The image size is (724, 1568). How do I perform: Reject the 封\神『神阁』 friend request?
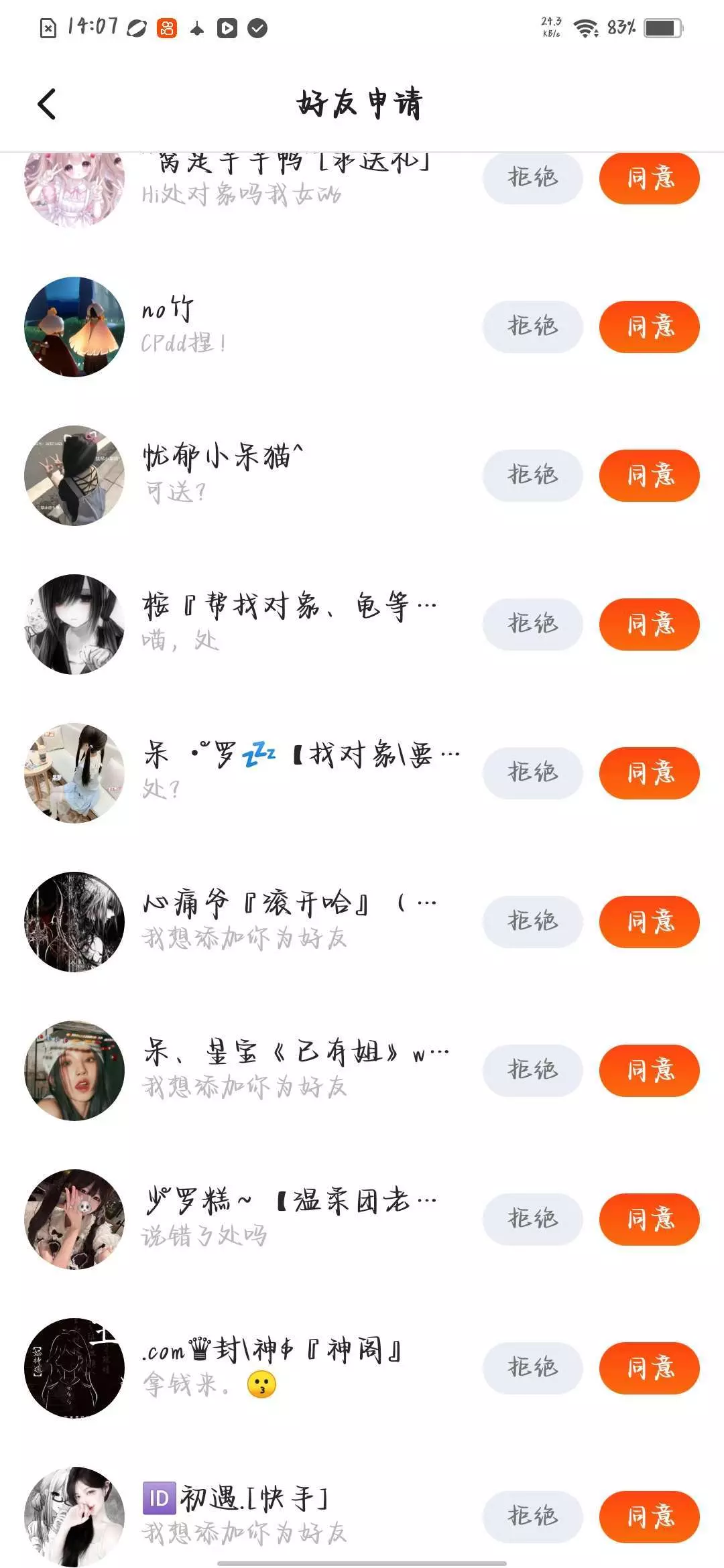[532, 1368]
